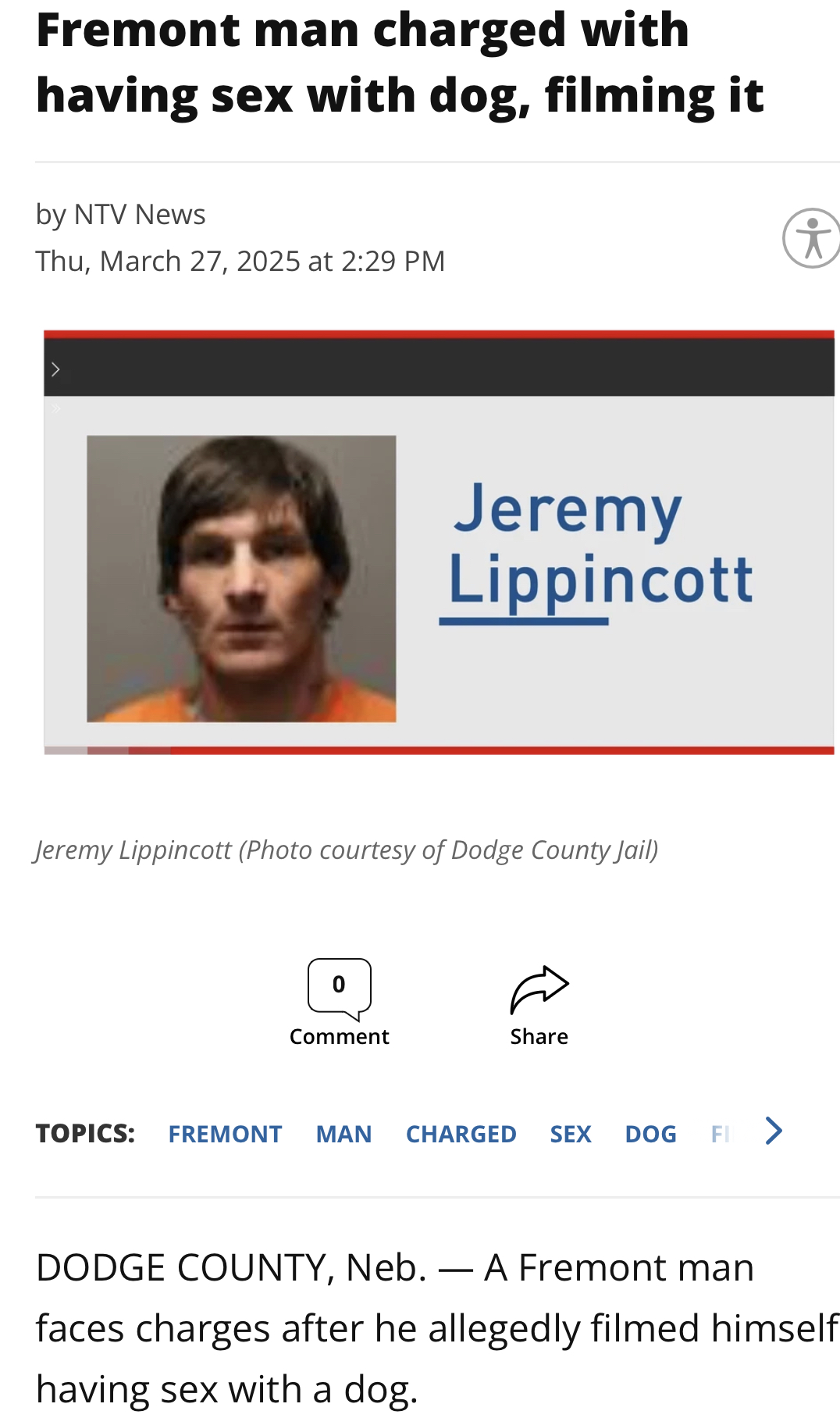Image resolution: width=840 pixels, height=1418 pixels.
Task: Open the accessibility options icon
Action: 812,238
